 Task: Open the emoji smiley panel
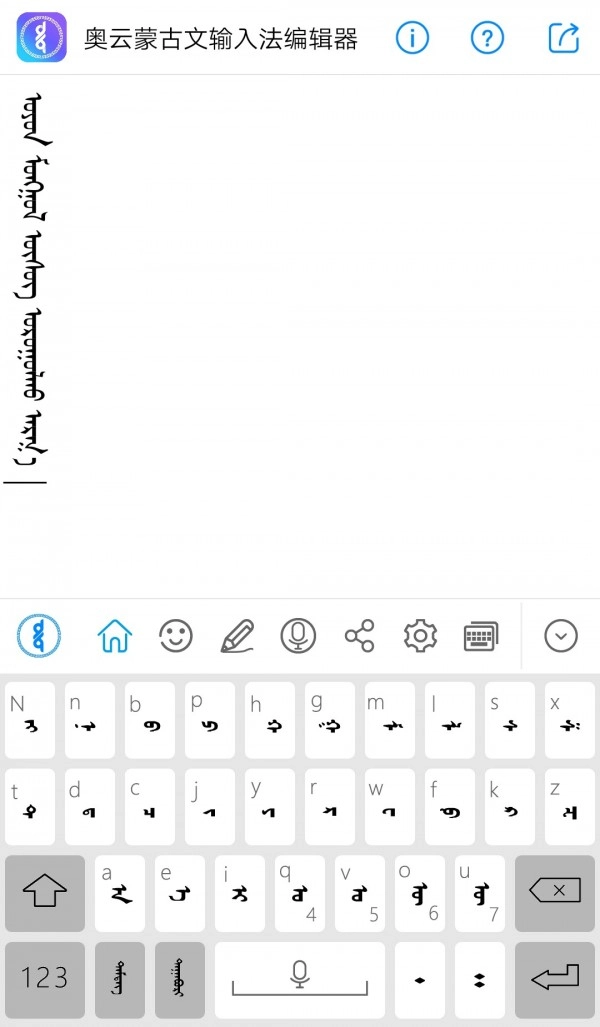pyautogui.click(x=176, y=635)
